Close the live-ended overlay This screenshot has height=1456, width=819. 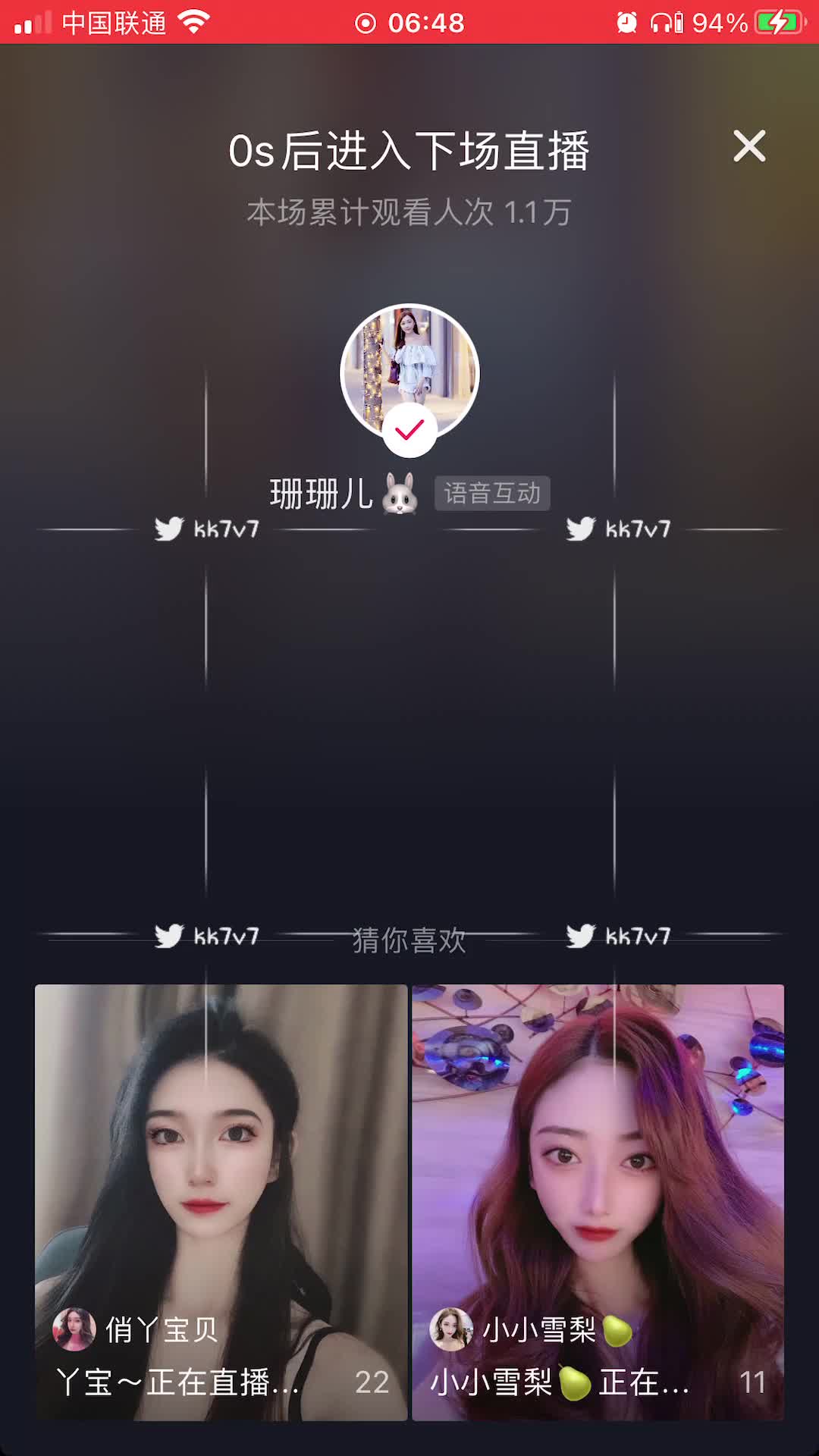click(x=749, y=146)
